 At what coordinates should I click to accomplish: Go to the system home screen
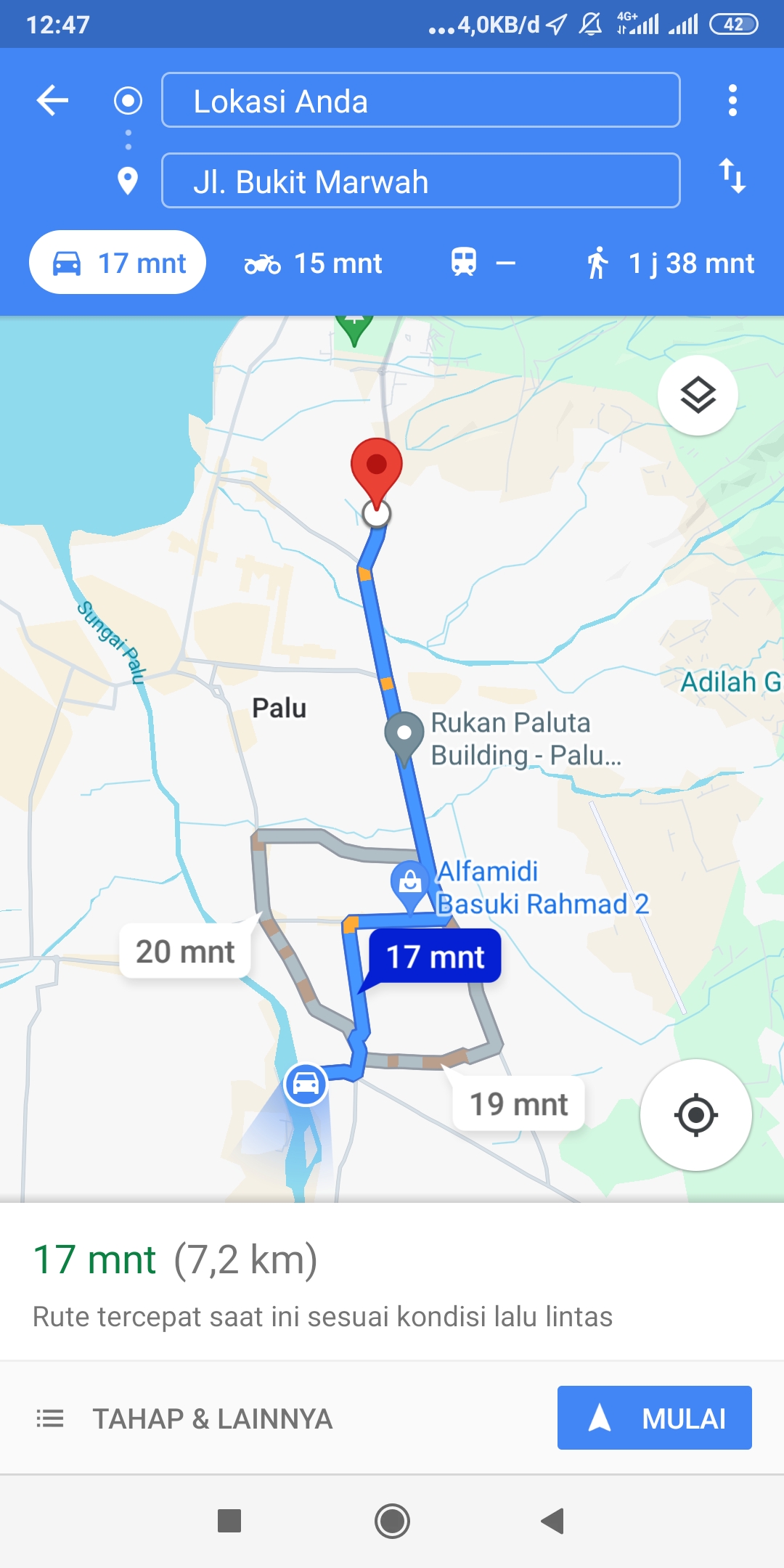click(392, 1521)
